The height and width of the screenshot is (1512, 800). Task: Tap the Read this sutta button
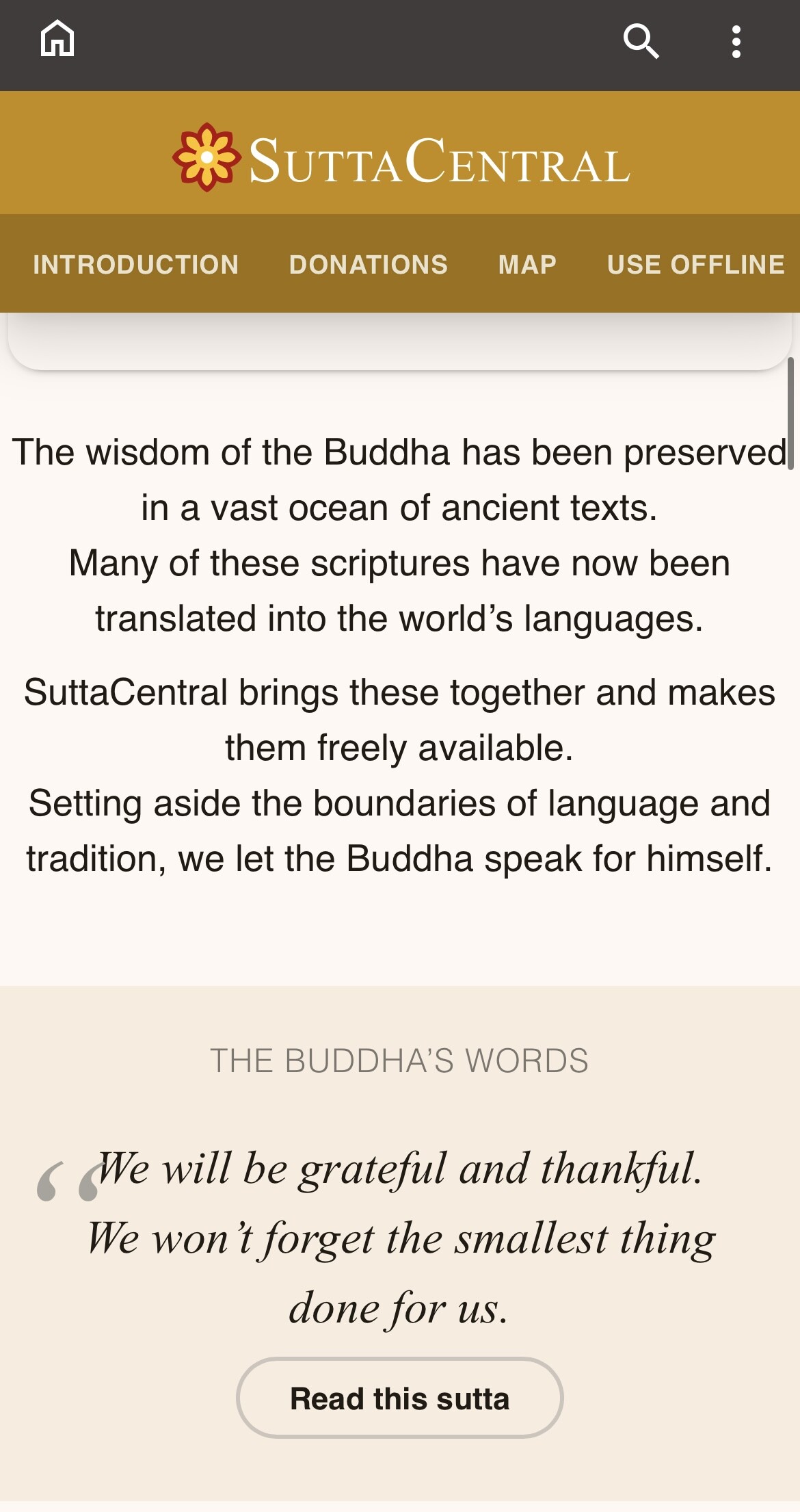pos(400,1398)
